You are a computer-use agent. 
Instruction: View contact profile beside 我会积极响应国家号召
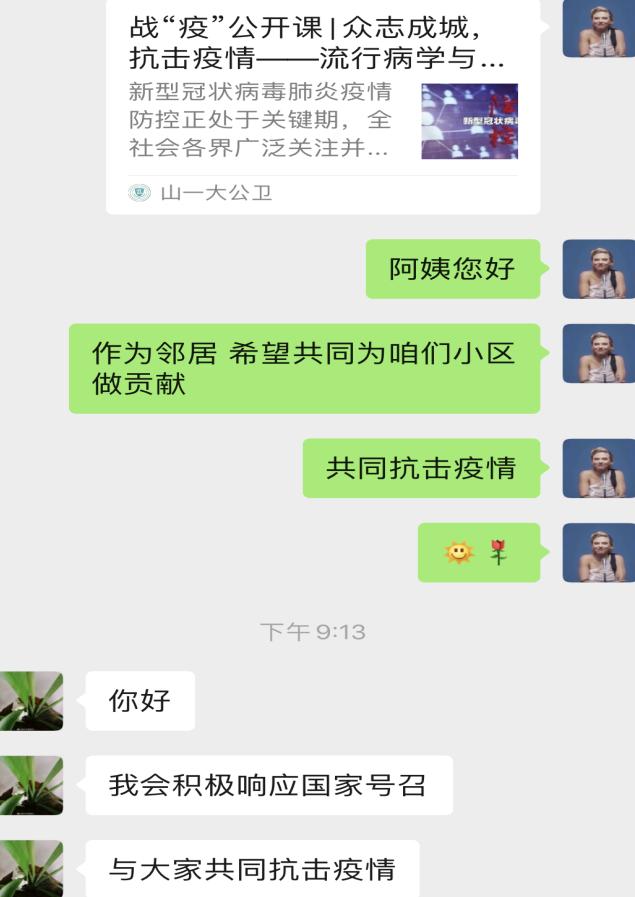(x=30, y=785)
